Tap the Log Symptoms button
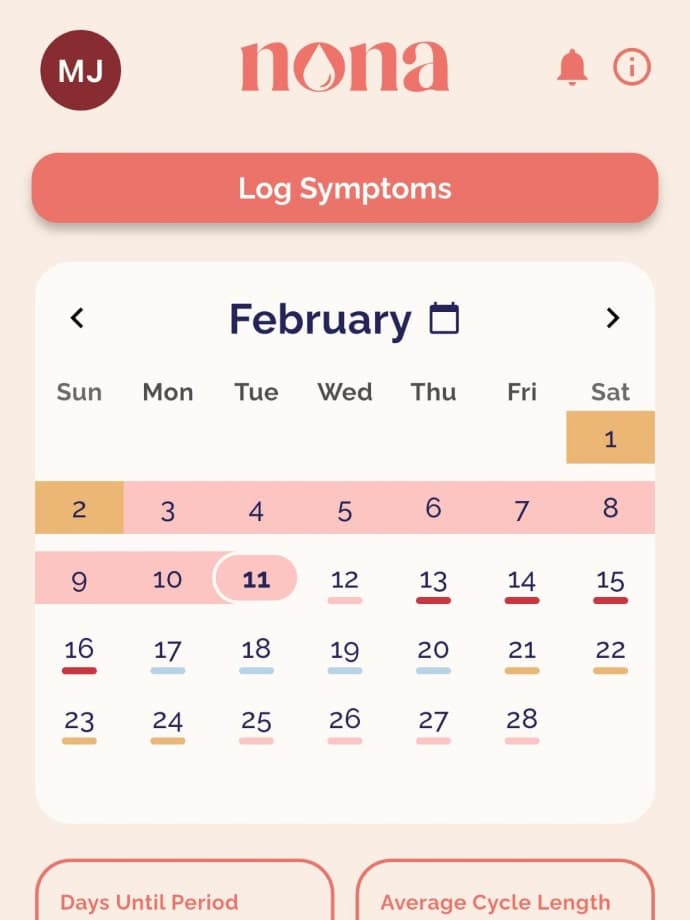Image resolution: width=690 pixels, height=920 pixels. (x=345, y=188)
